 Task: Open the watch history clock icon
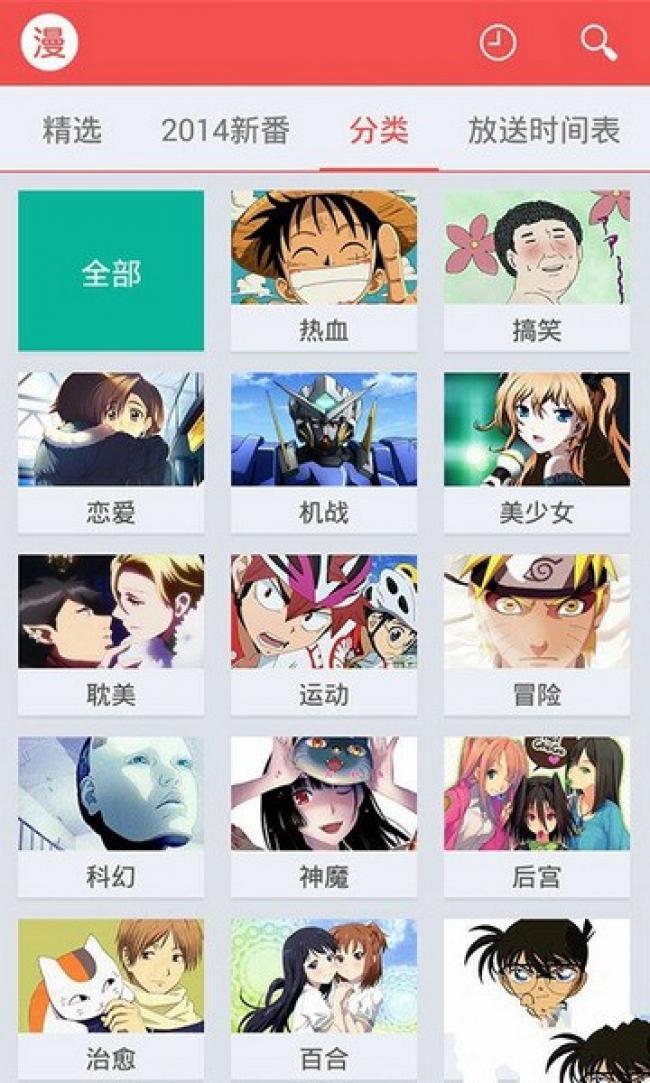[x=498, y=43]
